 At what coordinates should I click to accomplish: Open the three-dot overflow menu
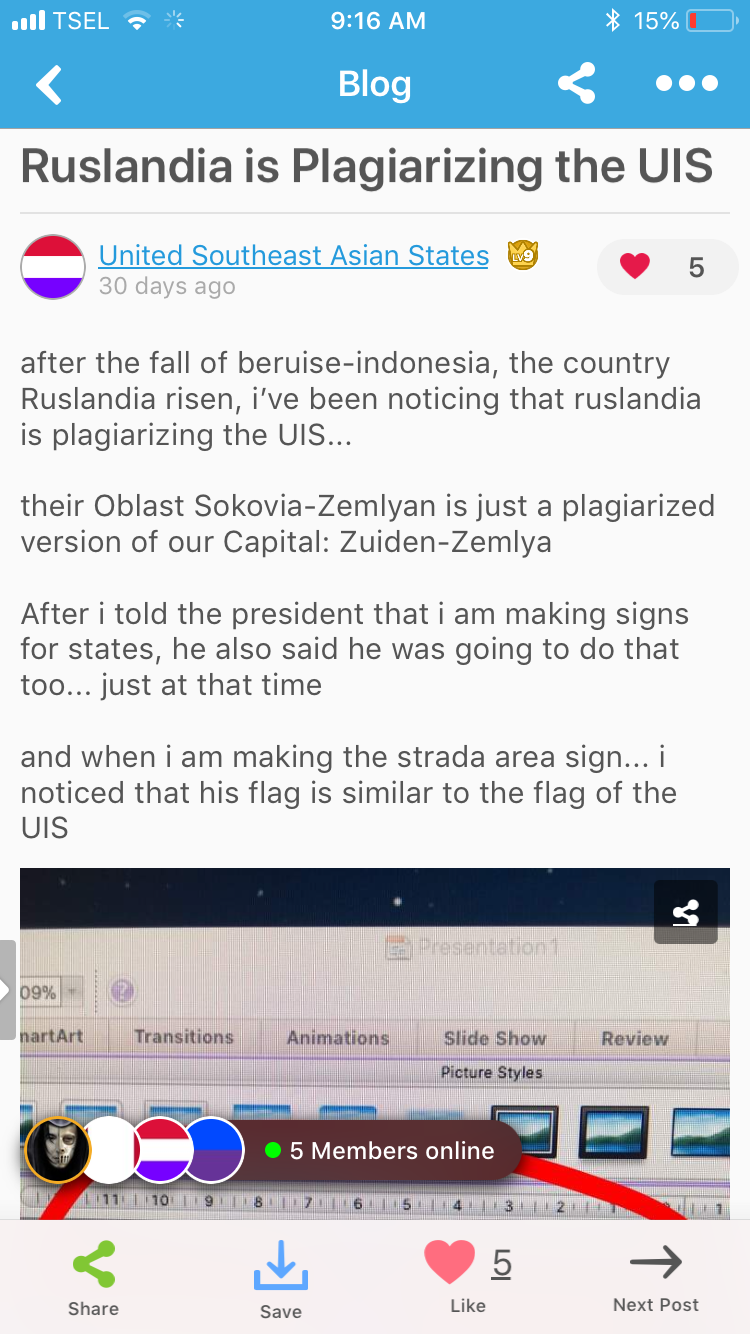point(686,84)
